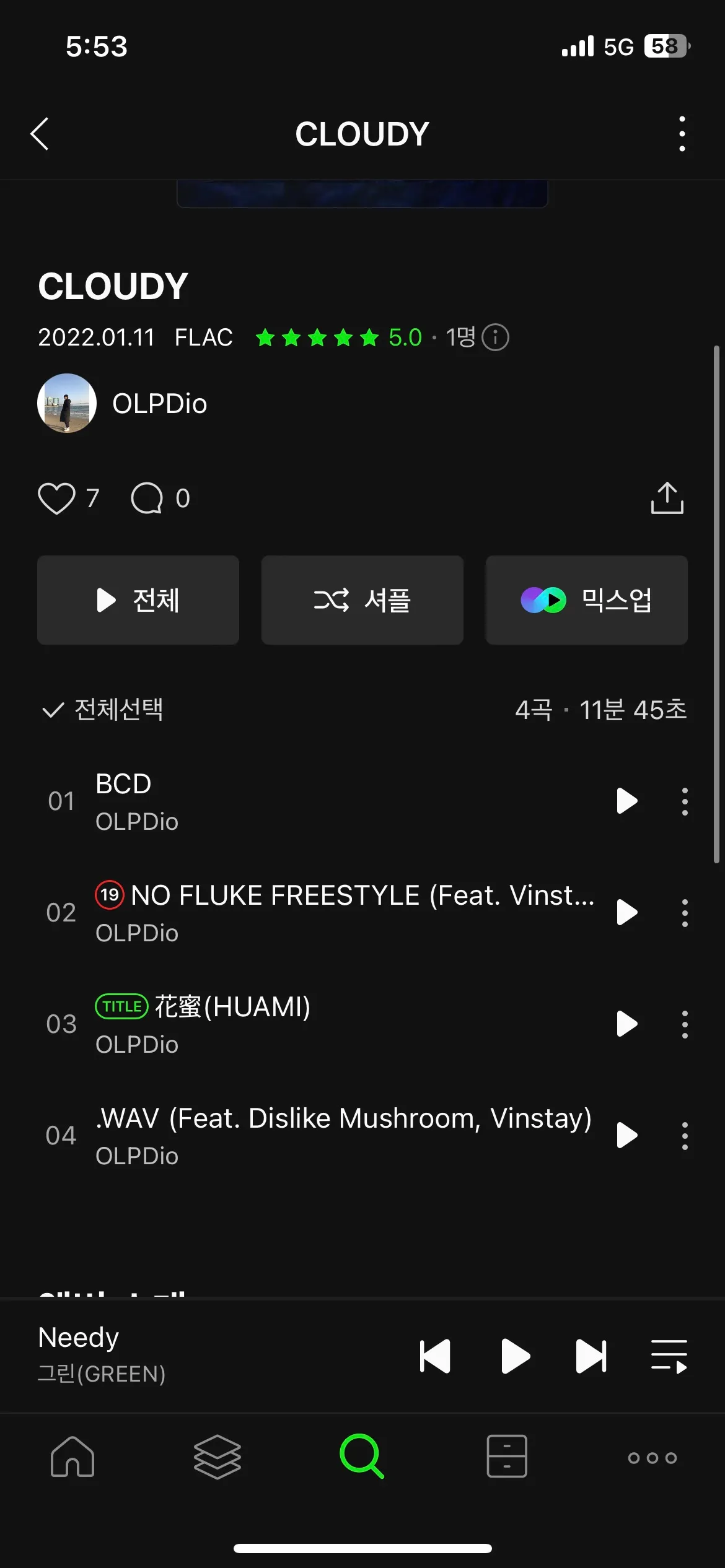Skip to previous track in mini player
Screen dimensions: 725x1568
pos(435,1356)
